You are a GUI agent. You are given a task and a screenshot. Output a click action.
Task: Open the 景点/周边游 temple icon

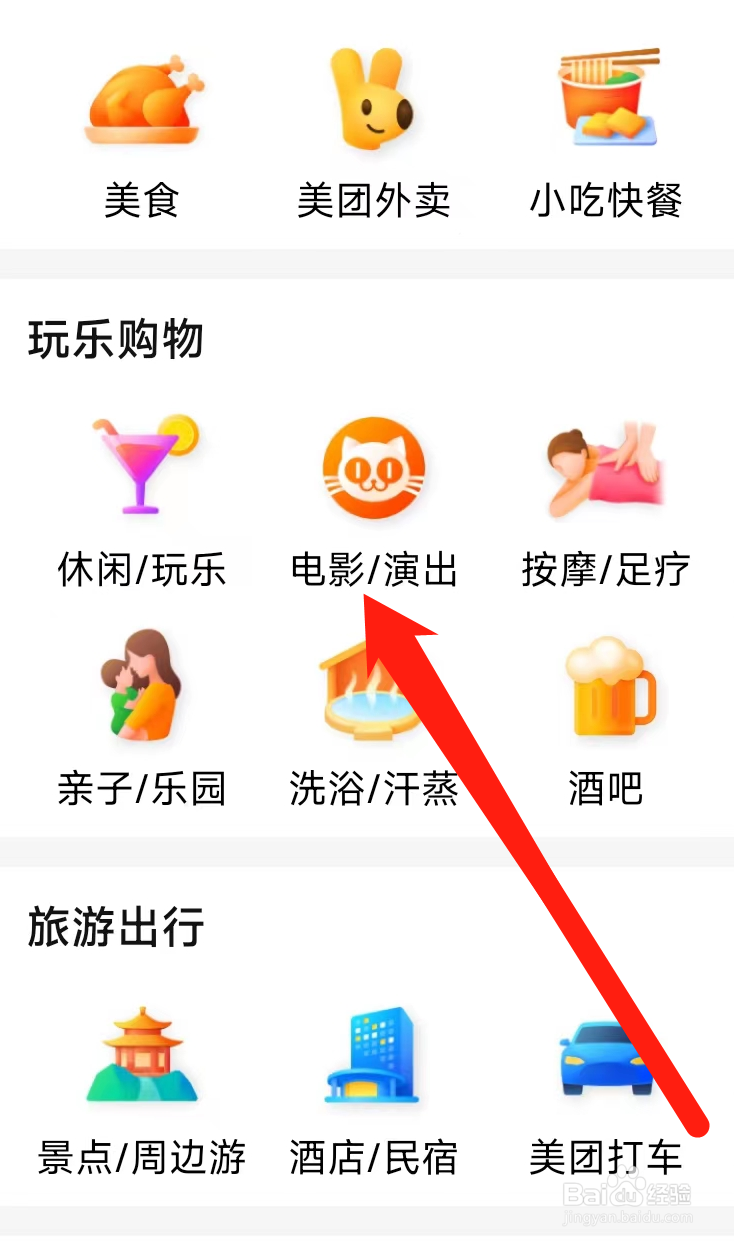pyautogui.click(x=141, y=1050)
